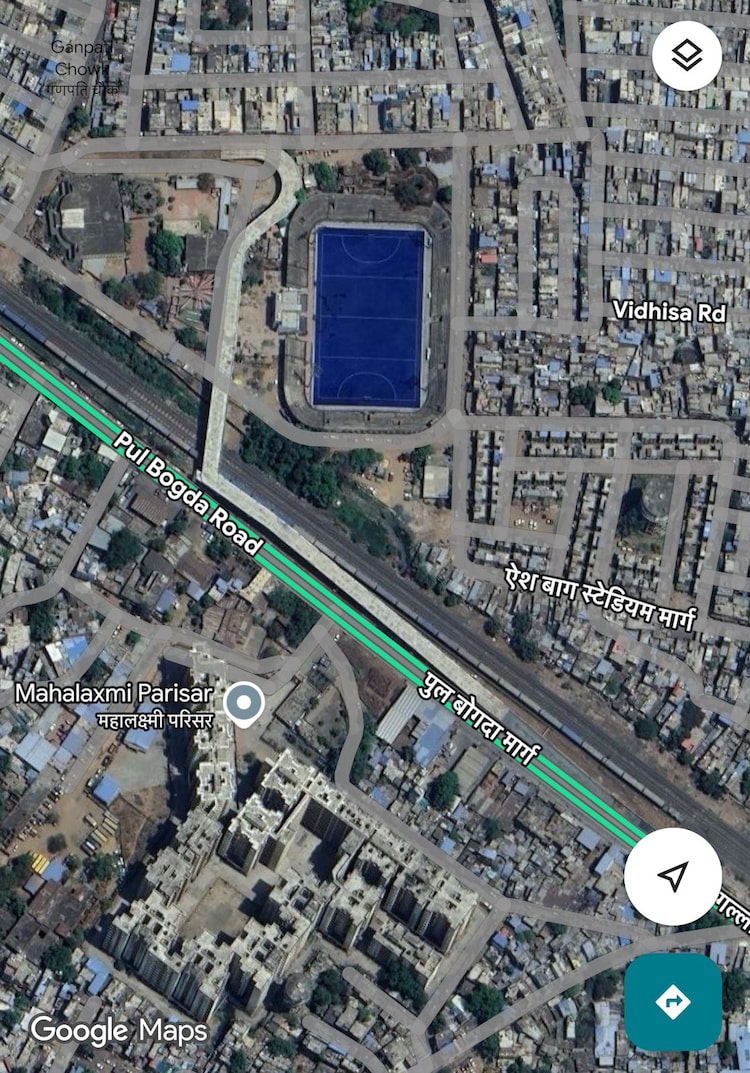The width and height of the screenshot is (750, 1073).
Task: Open the map layers selector
Action: [x=686, y=56]
